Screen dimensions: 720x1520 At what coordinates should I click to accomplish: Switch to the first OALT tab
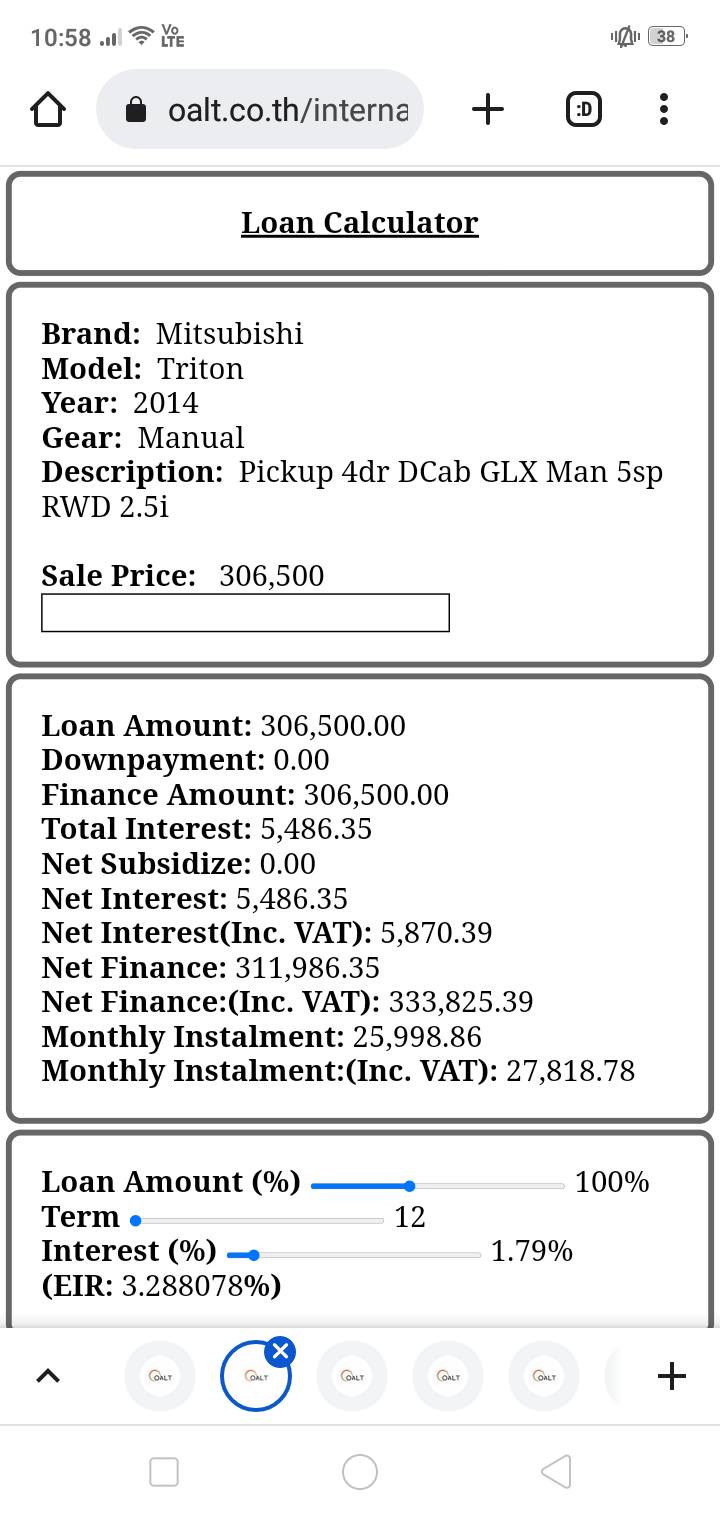(x=160, y=1376)
